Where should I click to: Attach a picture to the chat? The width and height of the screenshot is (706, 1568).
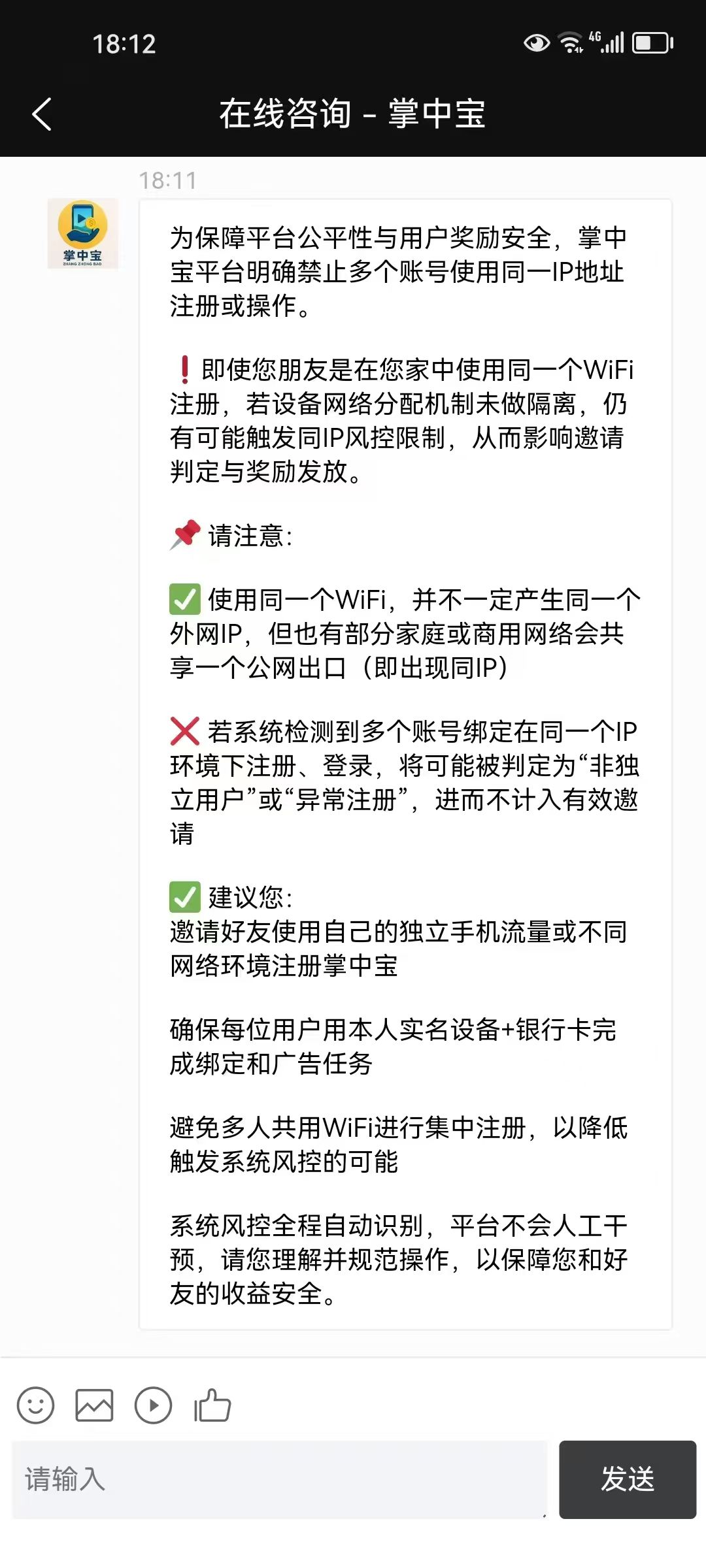click(x=94, y=1405)
